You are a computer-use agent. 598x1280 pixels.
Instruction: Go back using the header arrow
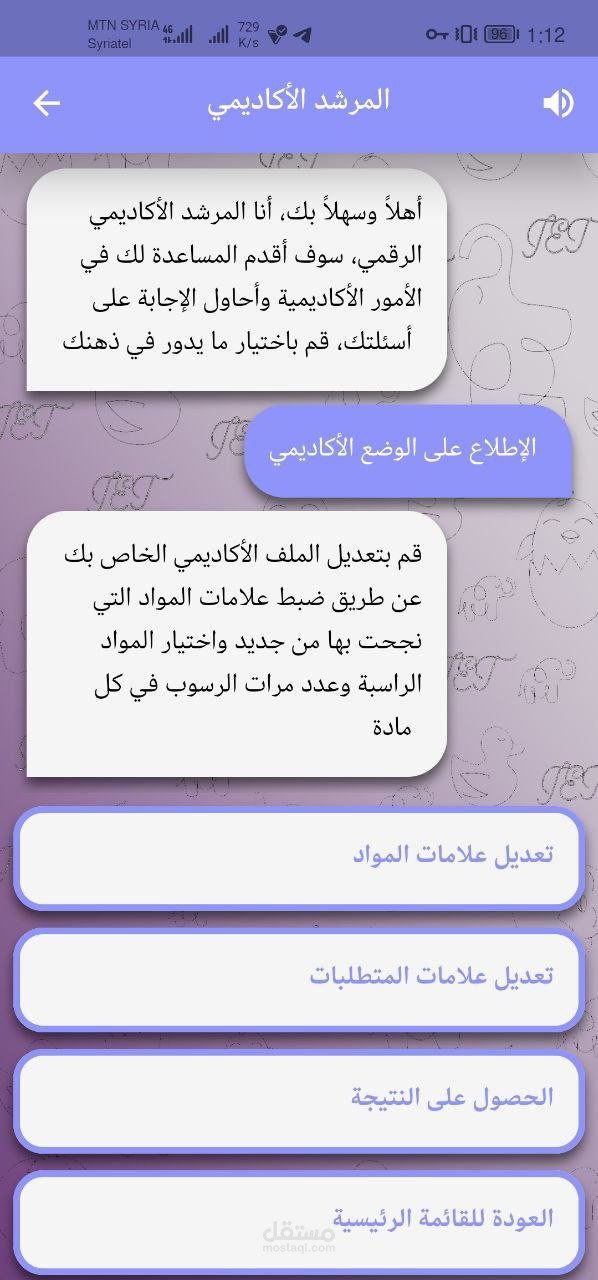tap(47, 103)
